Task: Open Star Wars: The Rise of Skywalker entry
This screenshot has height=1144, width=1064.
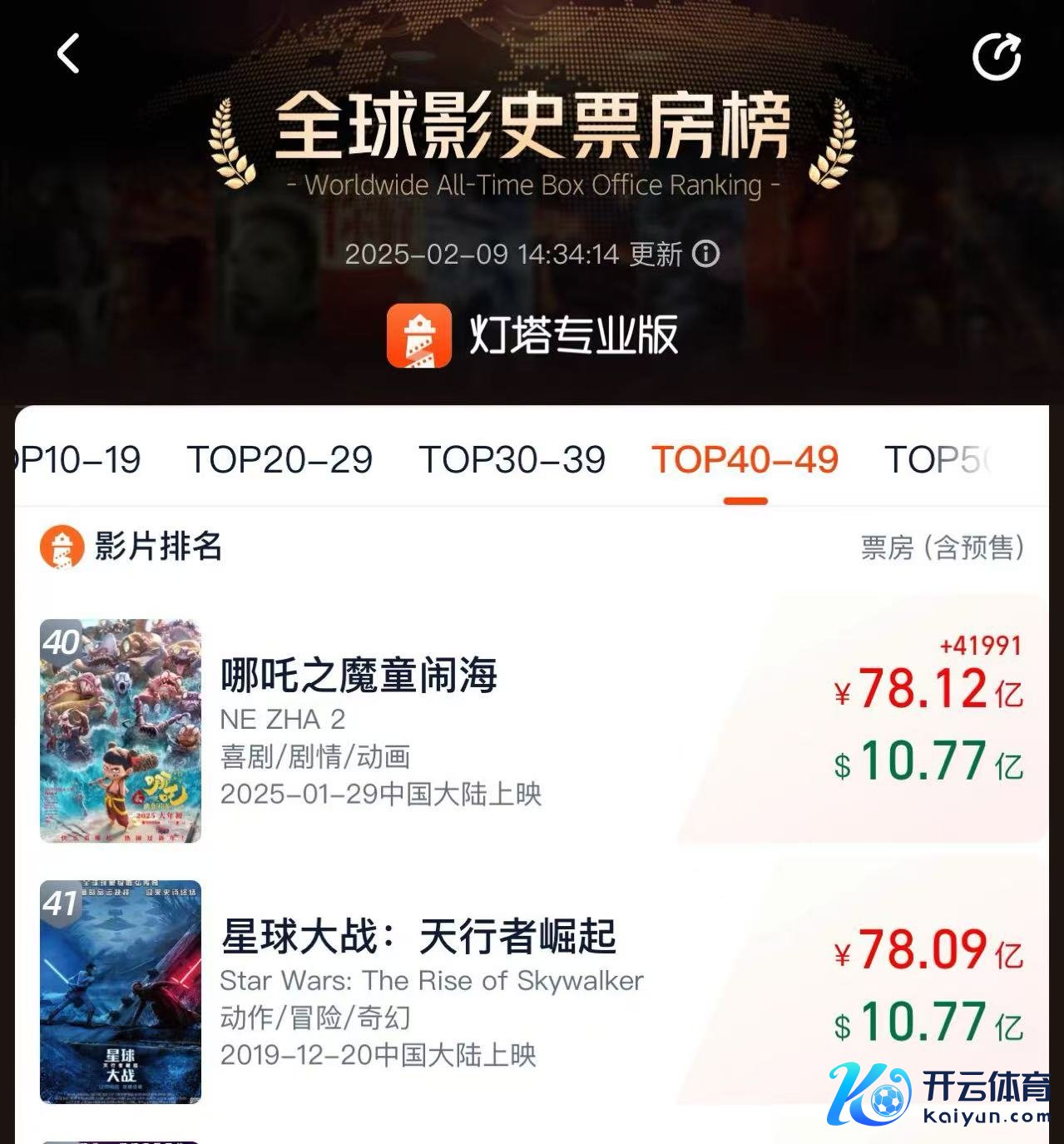Action: 418,938
